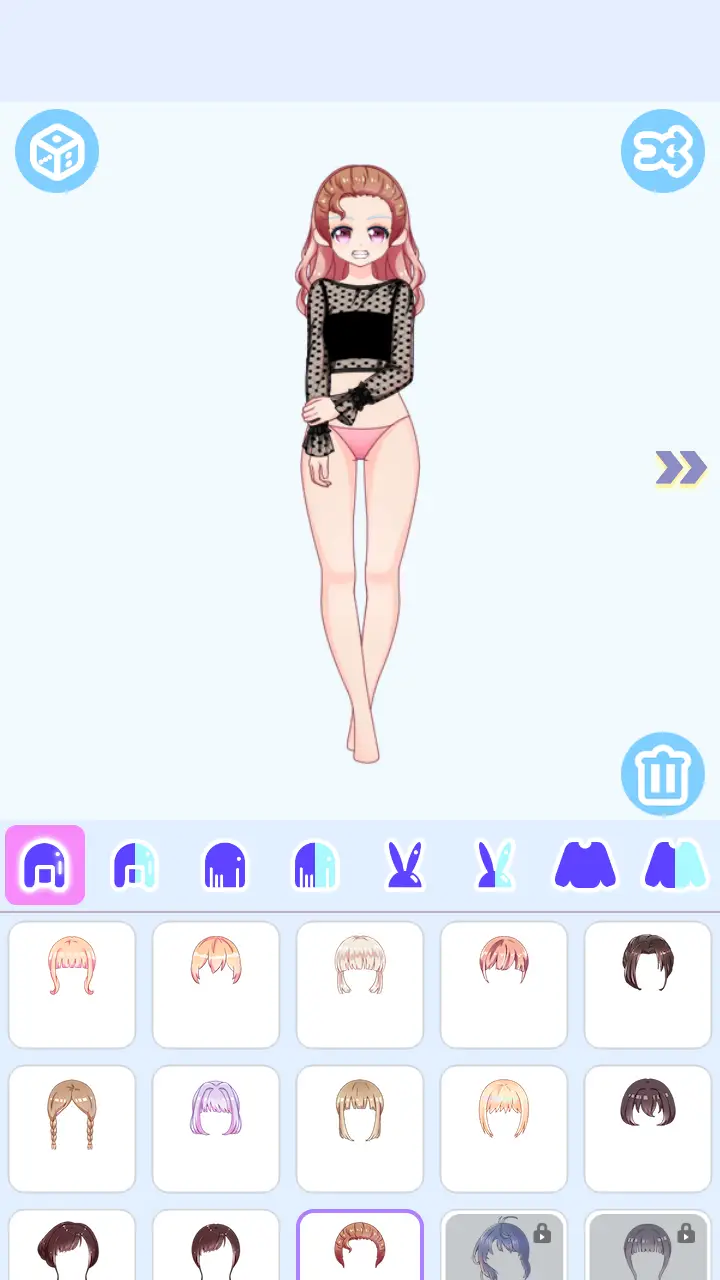Tap the locked gray hairstyle

(648, 1246)
